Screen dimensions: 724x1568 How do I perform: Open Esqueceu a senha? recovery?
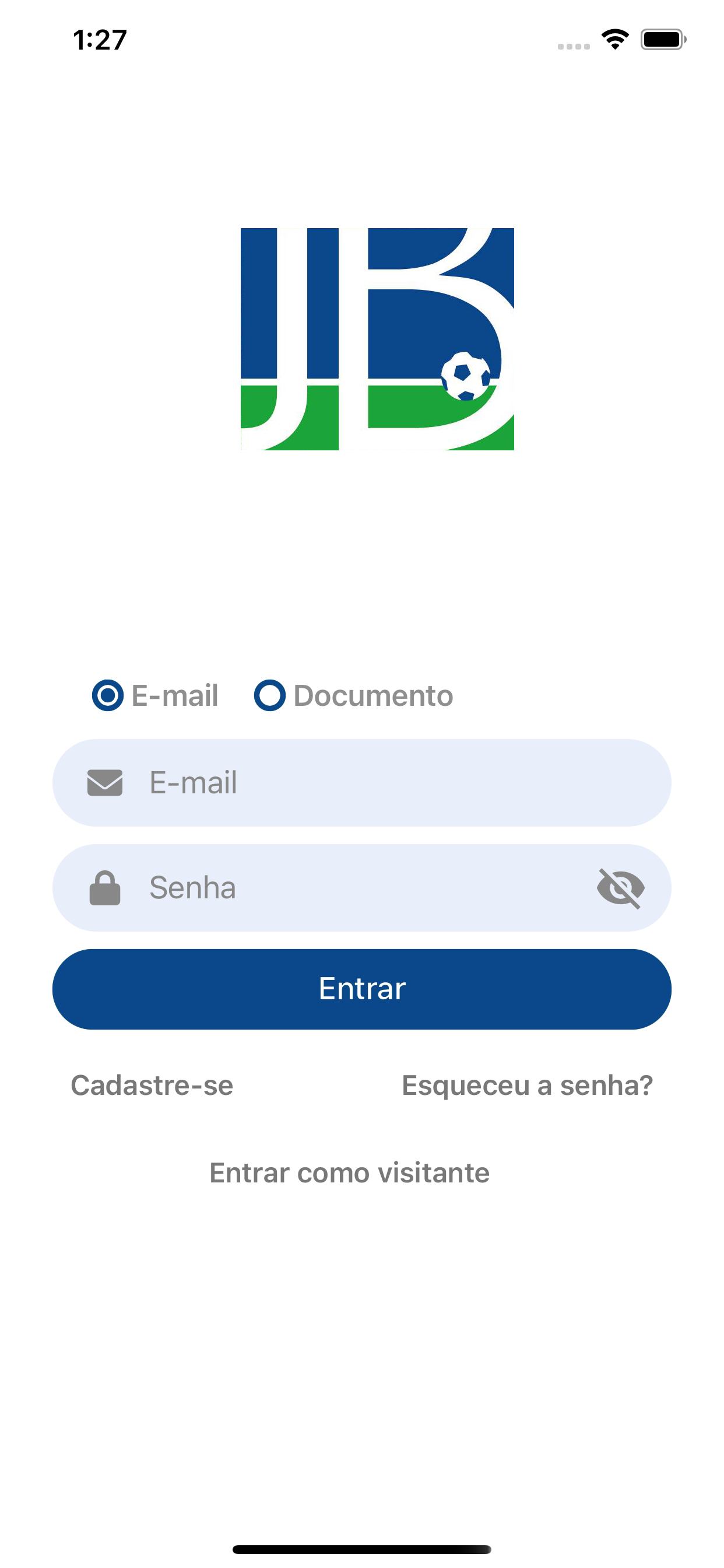tap(528, 1084)
